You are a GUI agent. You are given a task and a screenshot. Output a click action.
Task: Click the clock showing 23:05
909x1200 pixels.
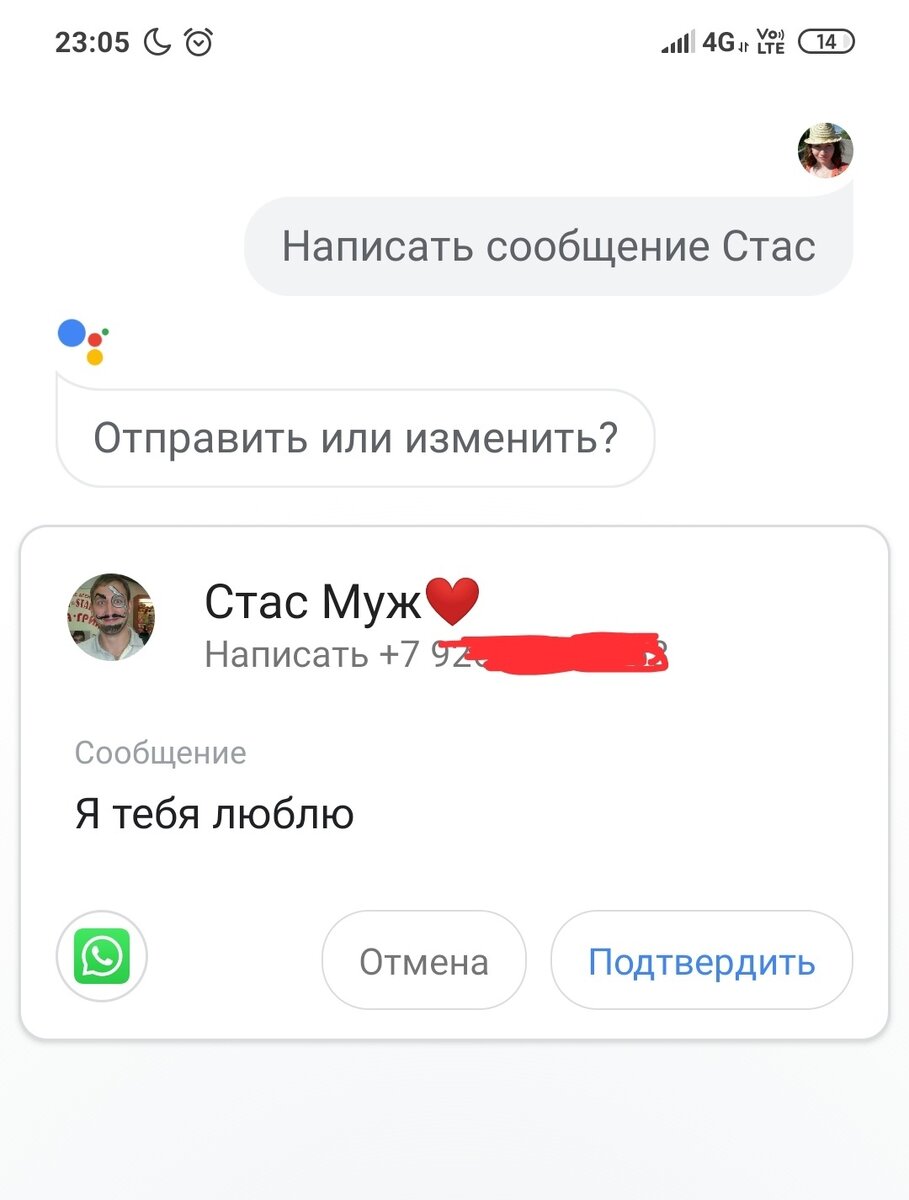92,41
